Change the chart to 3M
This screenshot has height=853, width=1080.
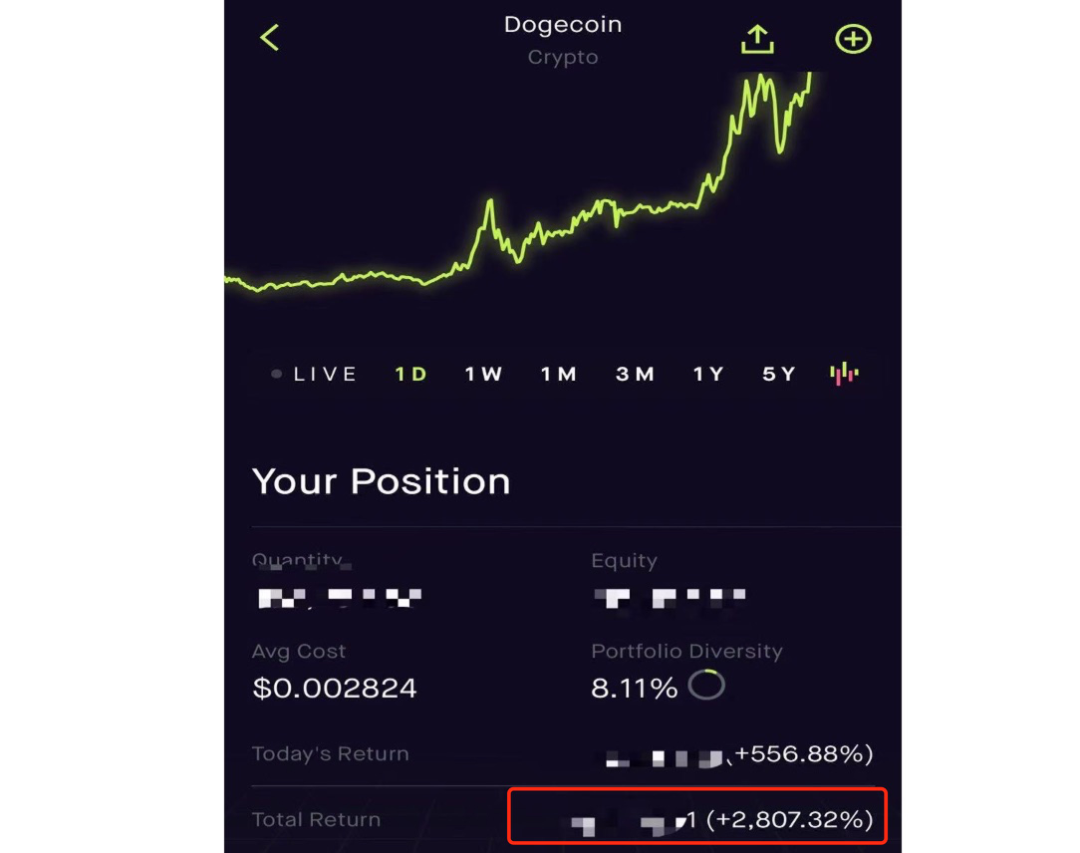coord(635,374)
